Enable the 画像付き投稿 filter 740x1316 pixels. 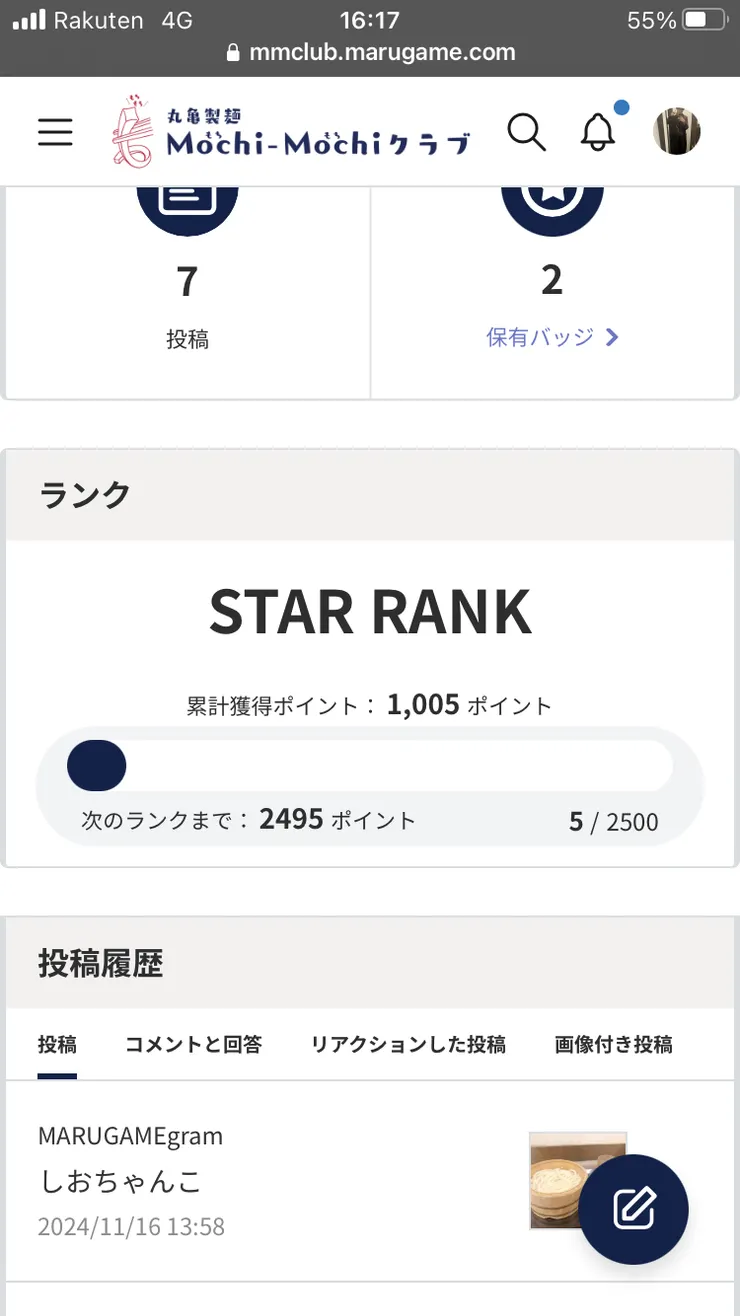pos(612,1044)
